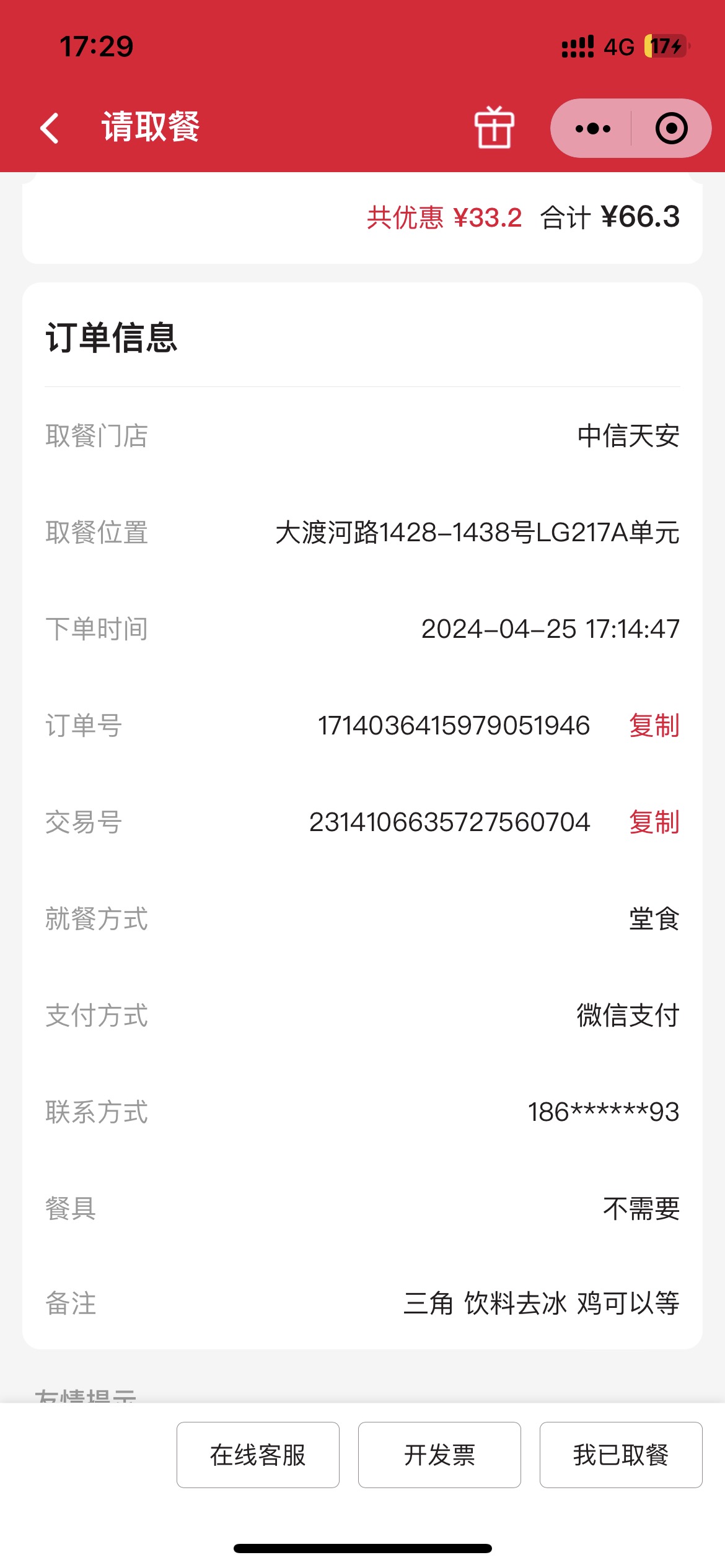
Task: Open the mini program three-dot menu
Action: click(592, 128)
